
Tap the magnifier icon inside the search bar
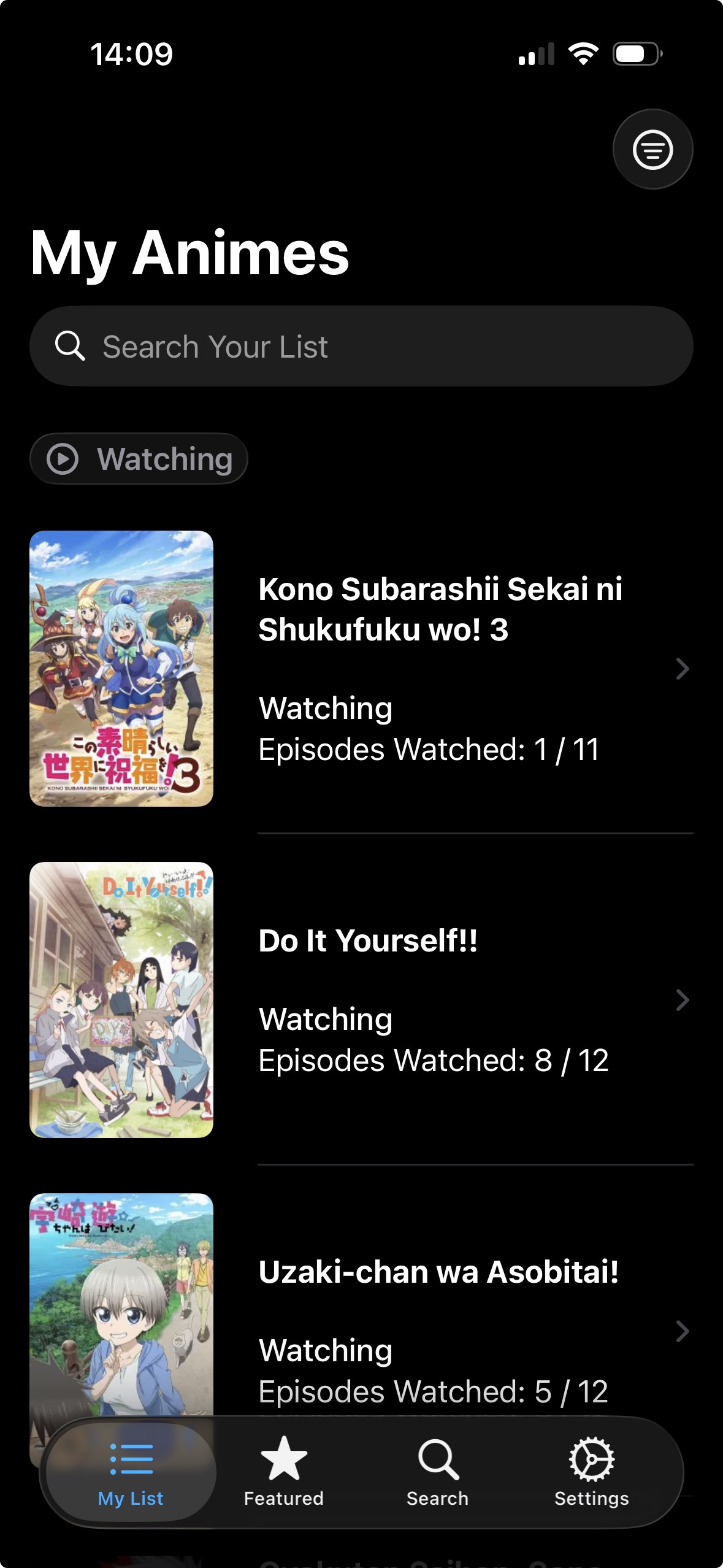pos(71,346)
